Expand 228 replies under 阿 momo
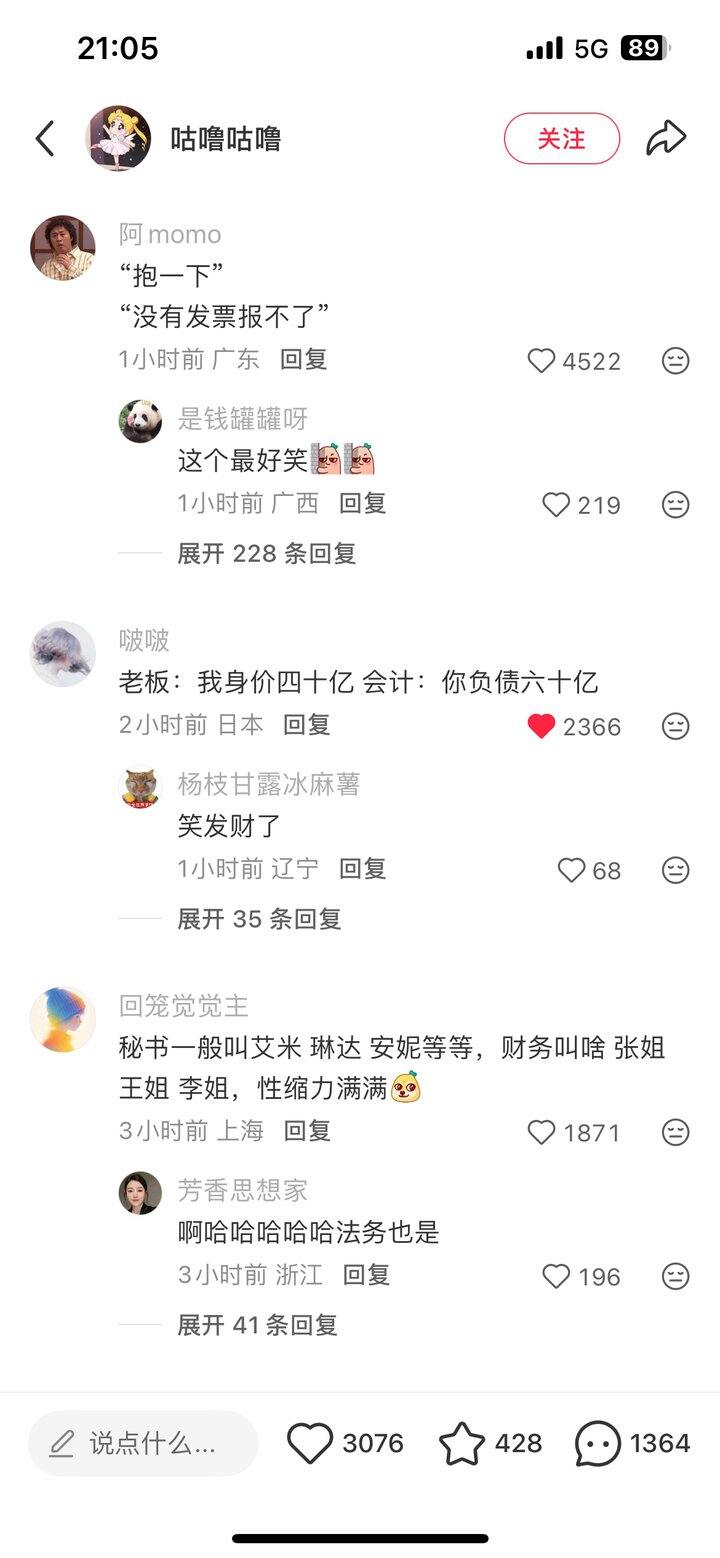The height and width of the screenshot is (1558, 720). point(266,553)
